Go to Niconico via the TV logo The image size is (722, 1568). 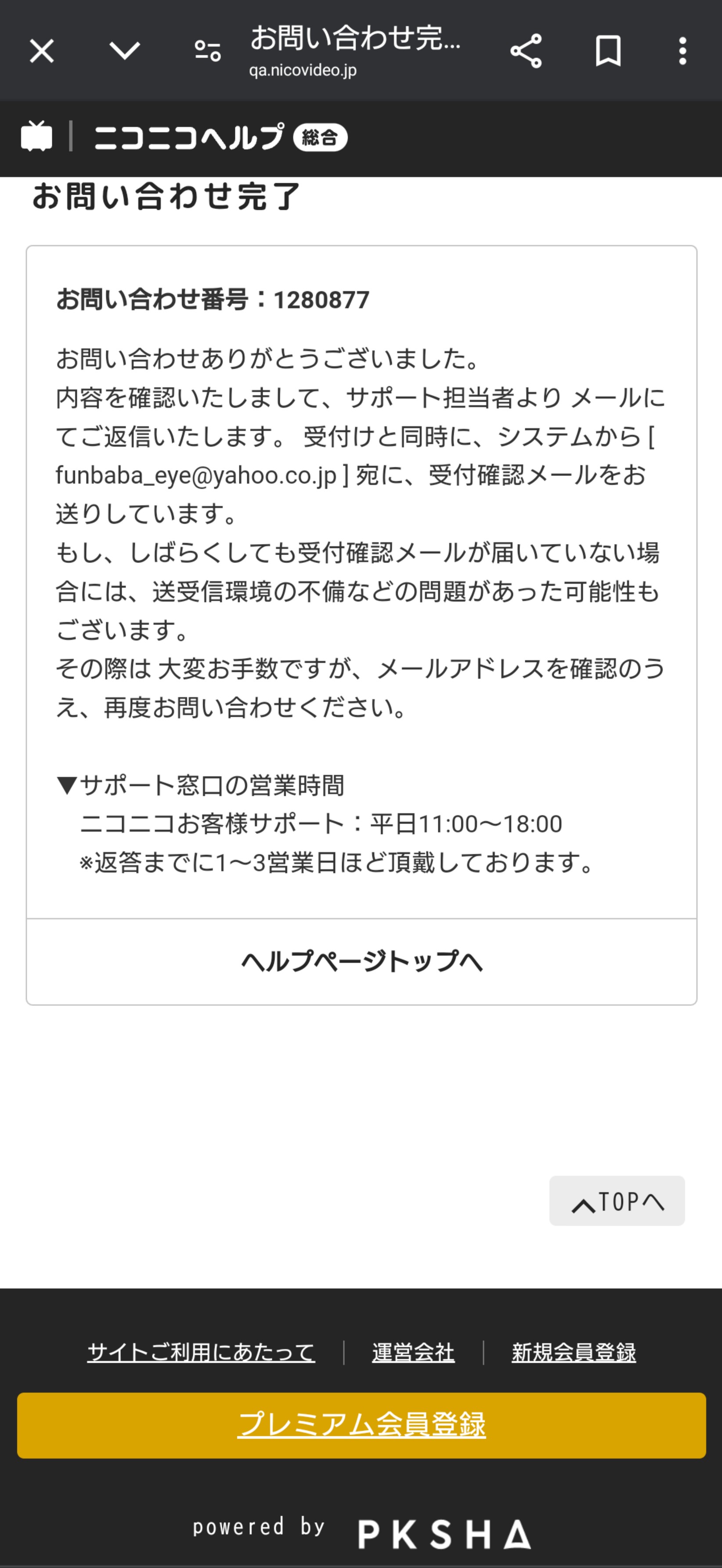coord(36,137)
